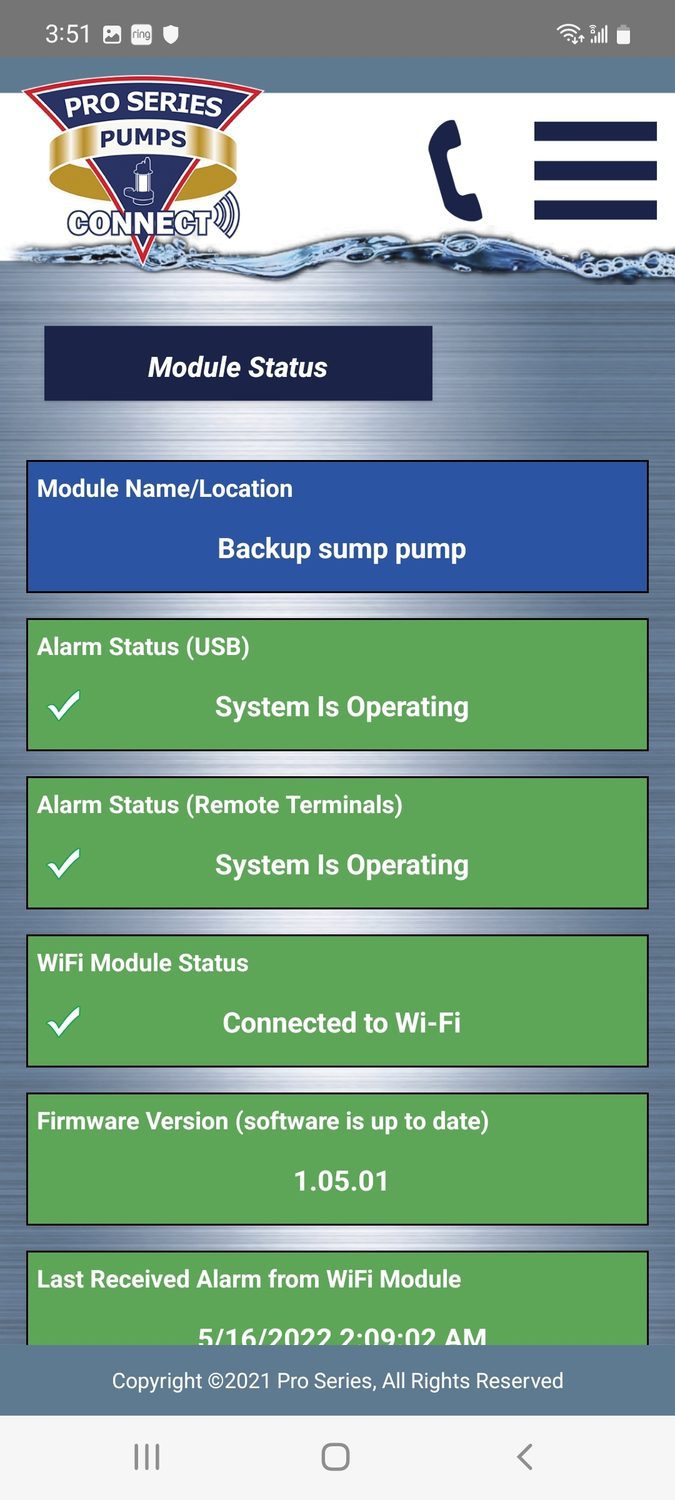Open recent apps from the navigation bar
The height and width of the screenshot is (1500, 675).
(x=147, y=1456)
